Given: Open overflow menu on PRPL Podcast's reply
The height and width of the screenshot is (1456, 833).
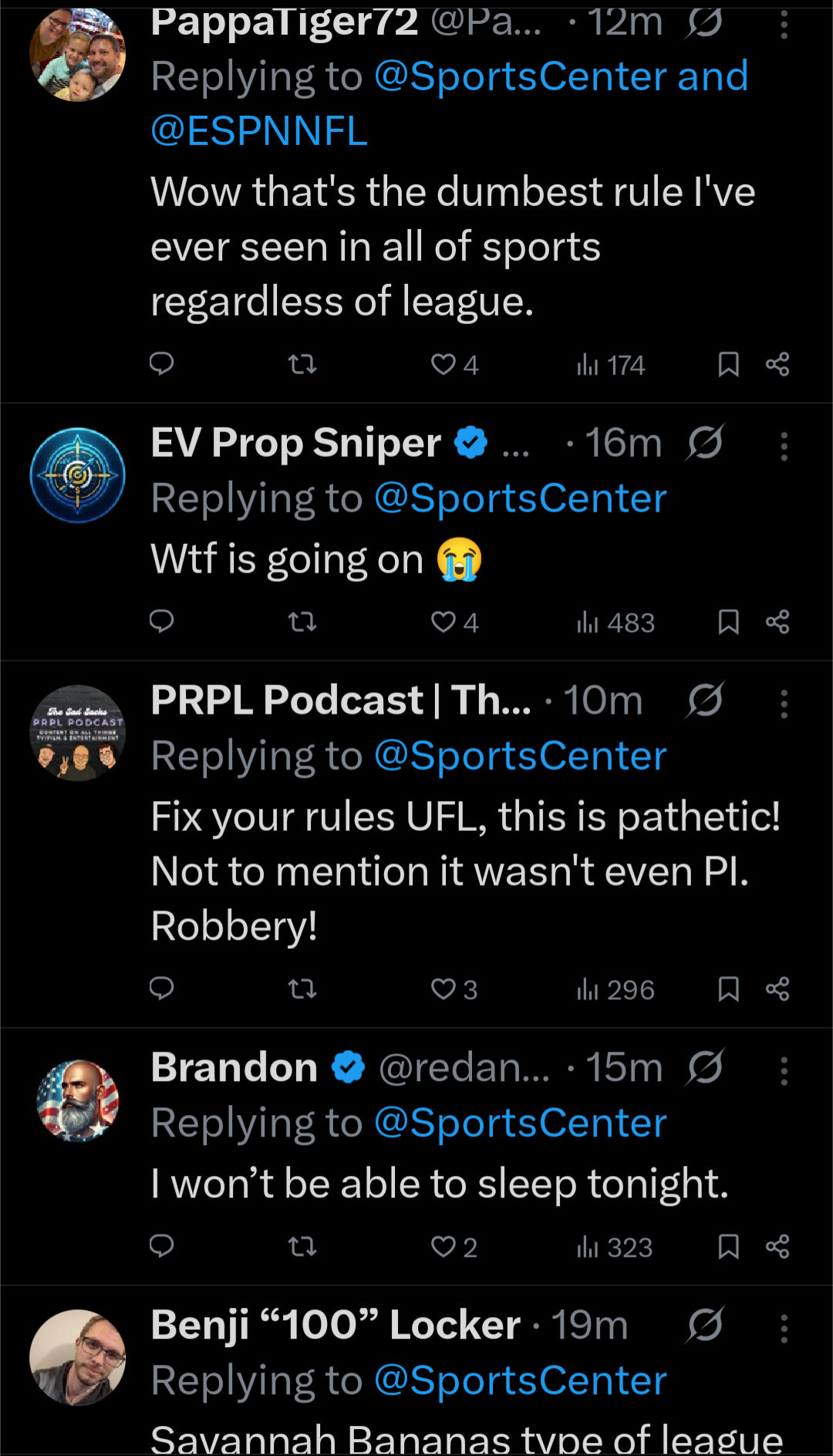Looking at the screenshot, I should pyautogui.click(x=784, y=704).
